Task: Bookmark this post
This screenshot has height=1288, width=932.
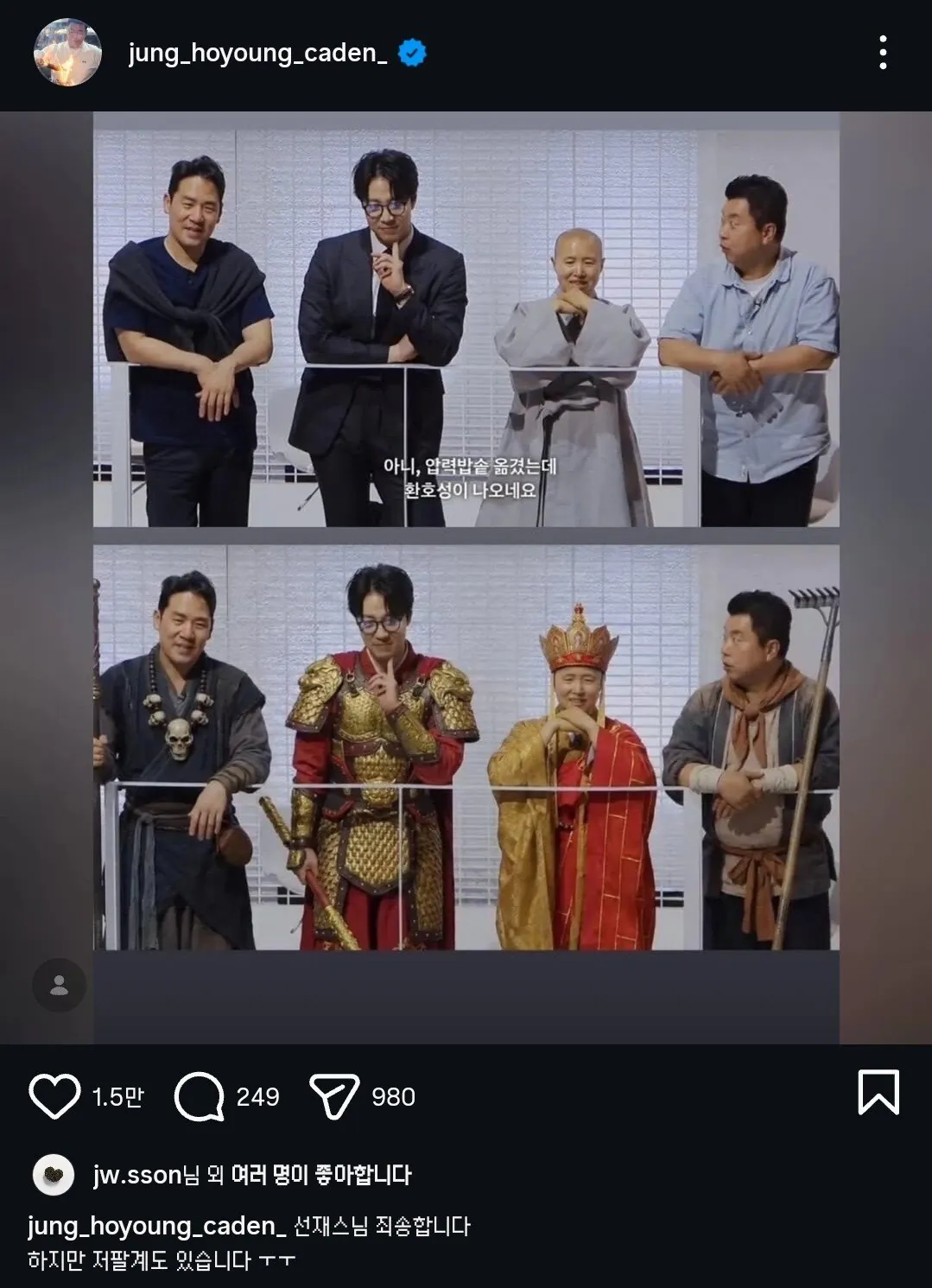Action: tap(878, 1092)
